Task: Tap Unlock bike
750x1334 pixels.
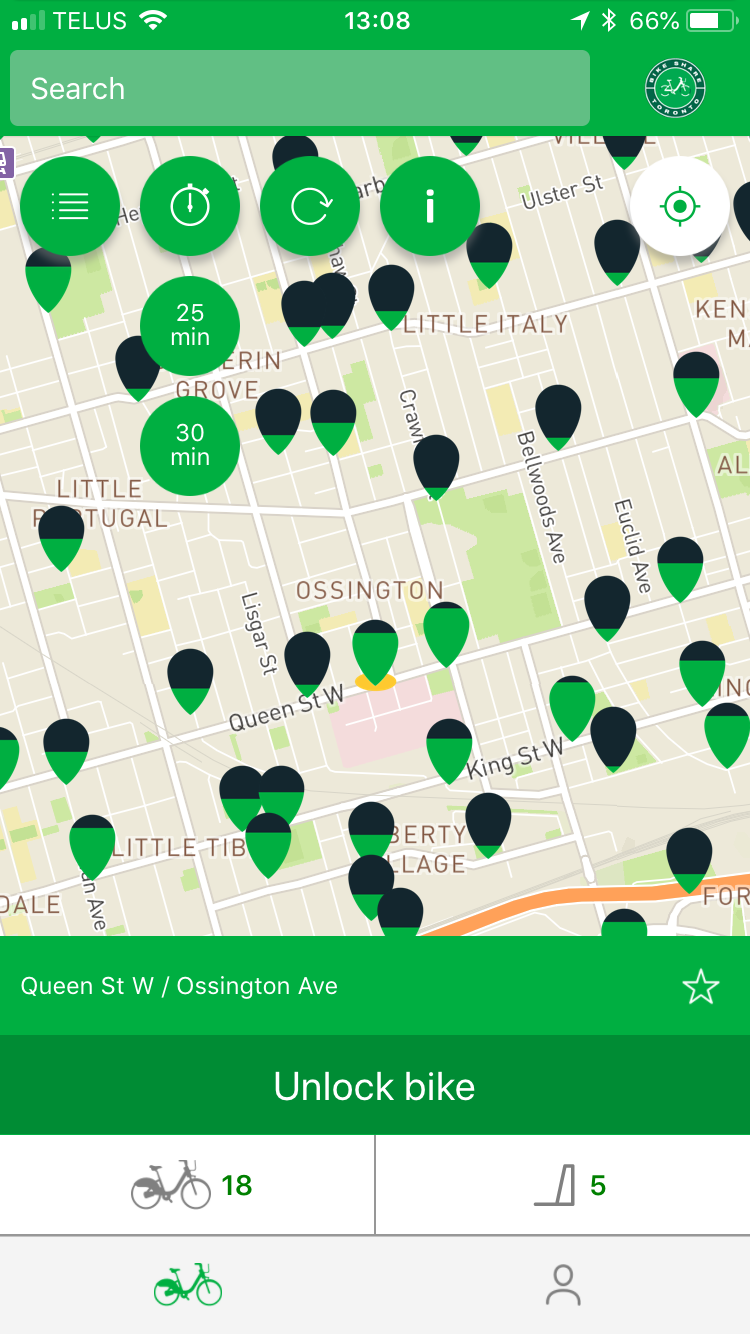Action: (x=375, y=1086)
